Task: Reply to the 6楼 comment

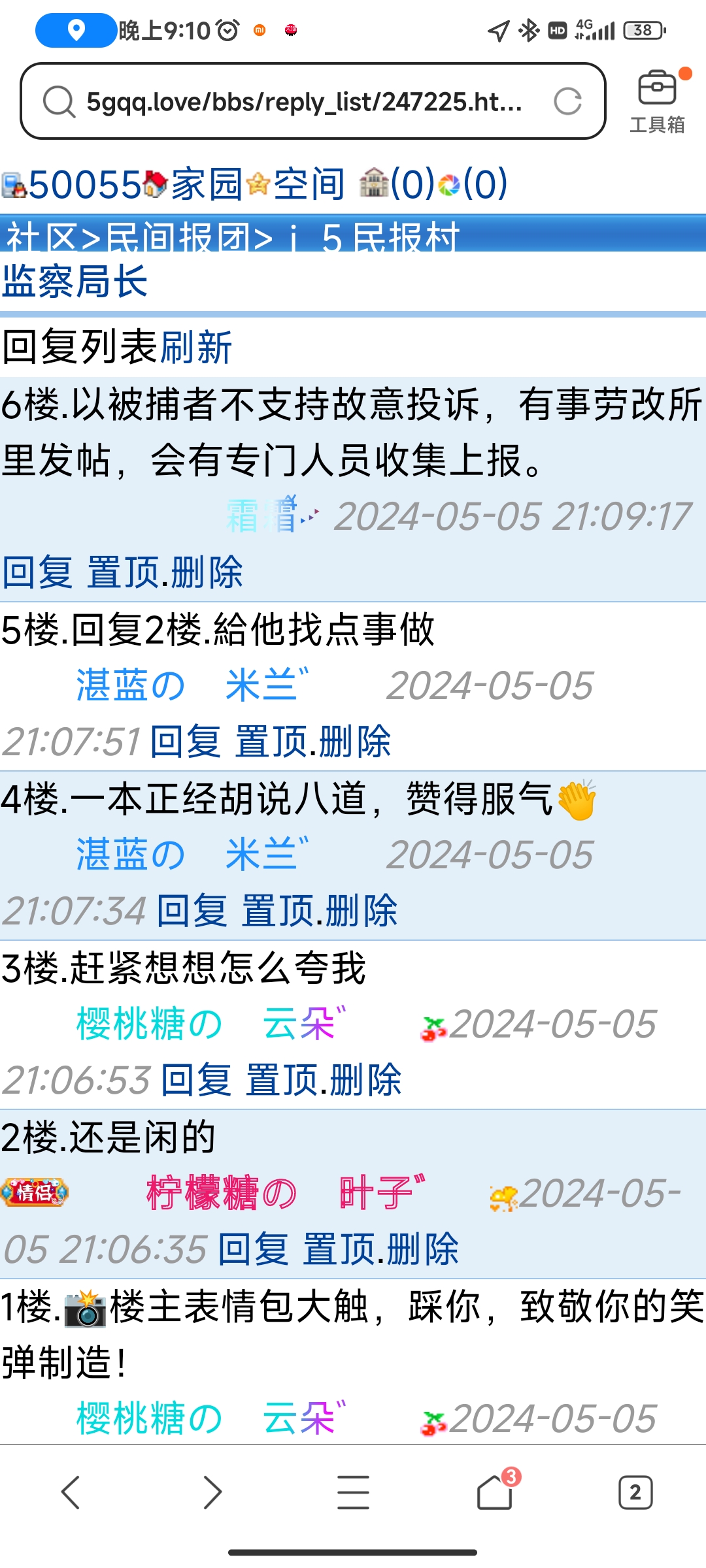Action: [37, 572]
